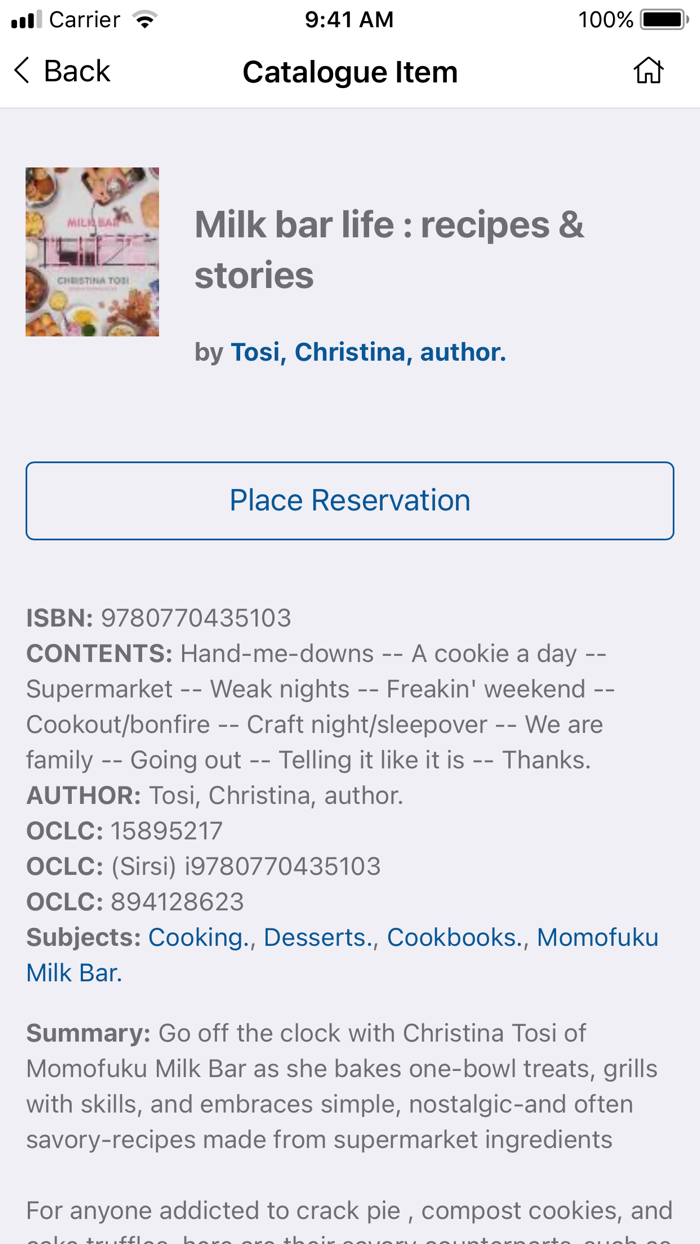This screenshot has width=700, height=1244.
Task: Open author link Tosi, Christina
Action: pos(368,352)
